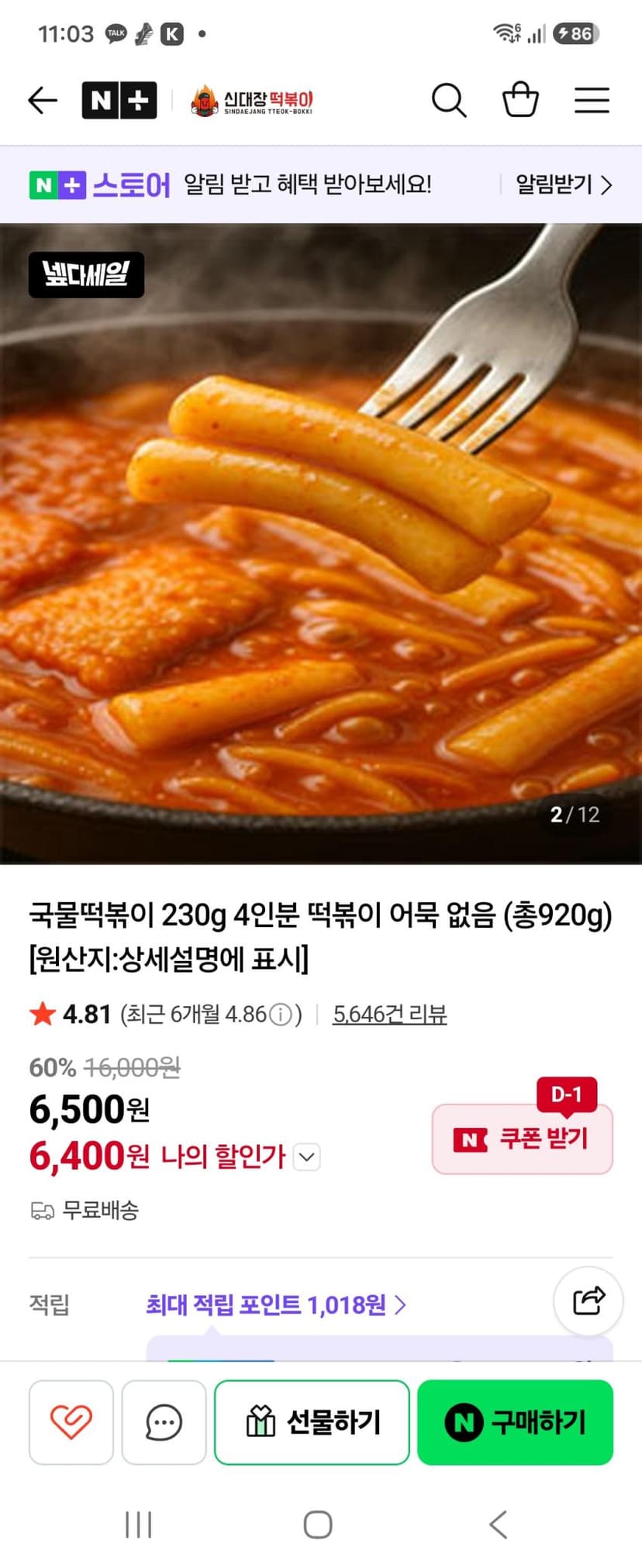Viewport: 642px width, 1568px height.
Task: Open the N+ store home logo
Action: [x=119, y=100]
